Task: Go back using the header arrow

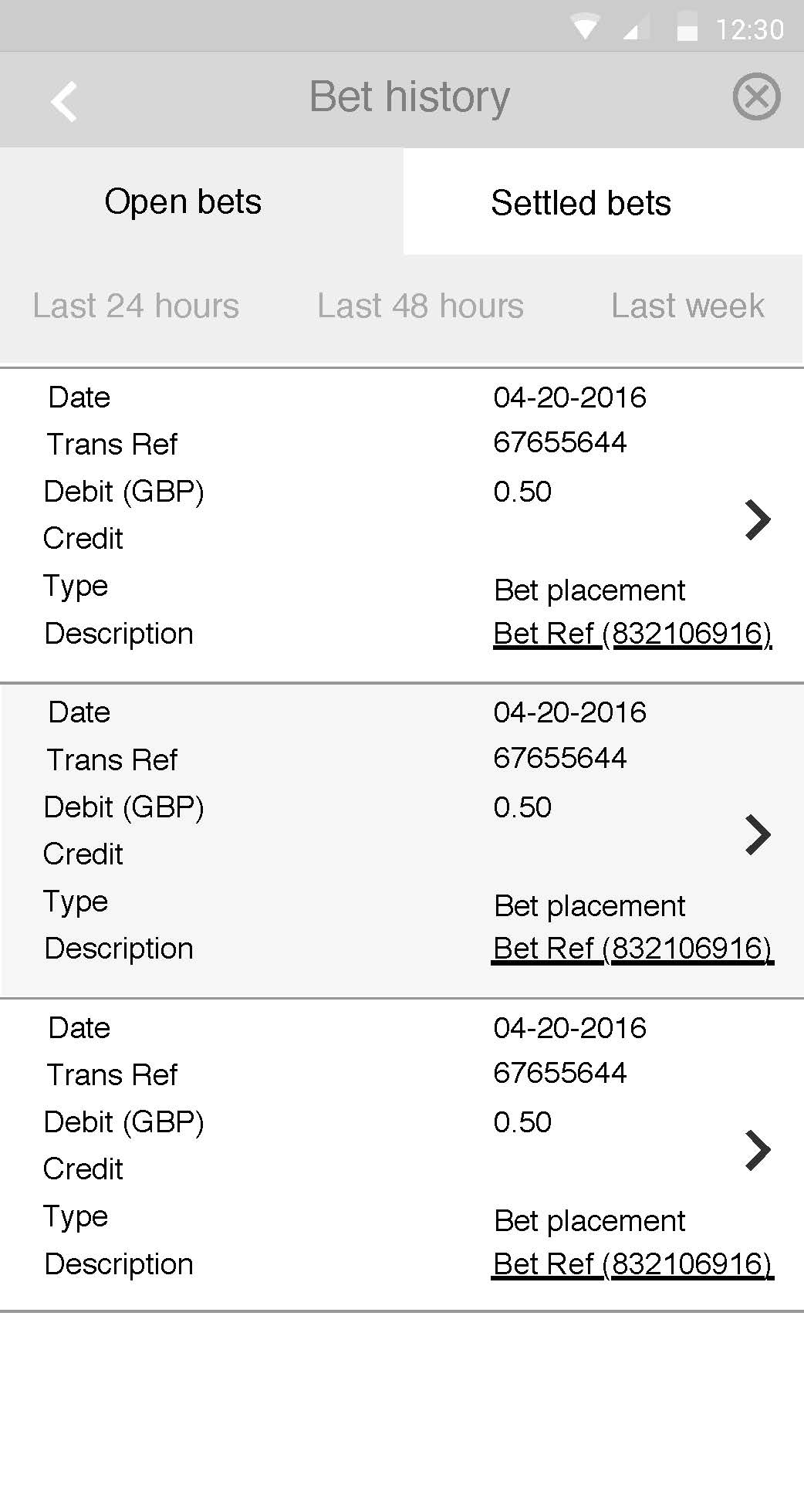Action: coord(64,101)
